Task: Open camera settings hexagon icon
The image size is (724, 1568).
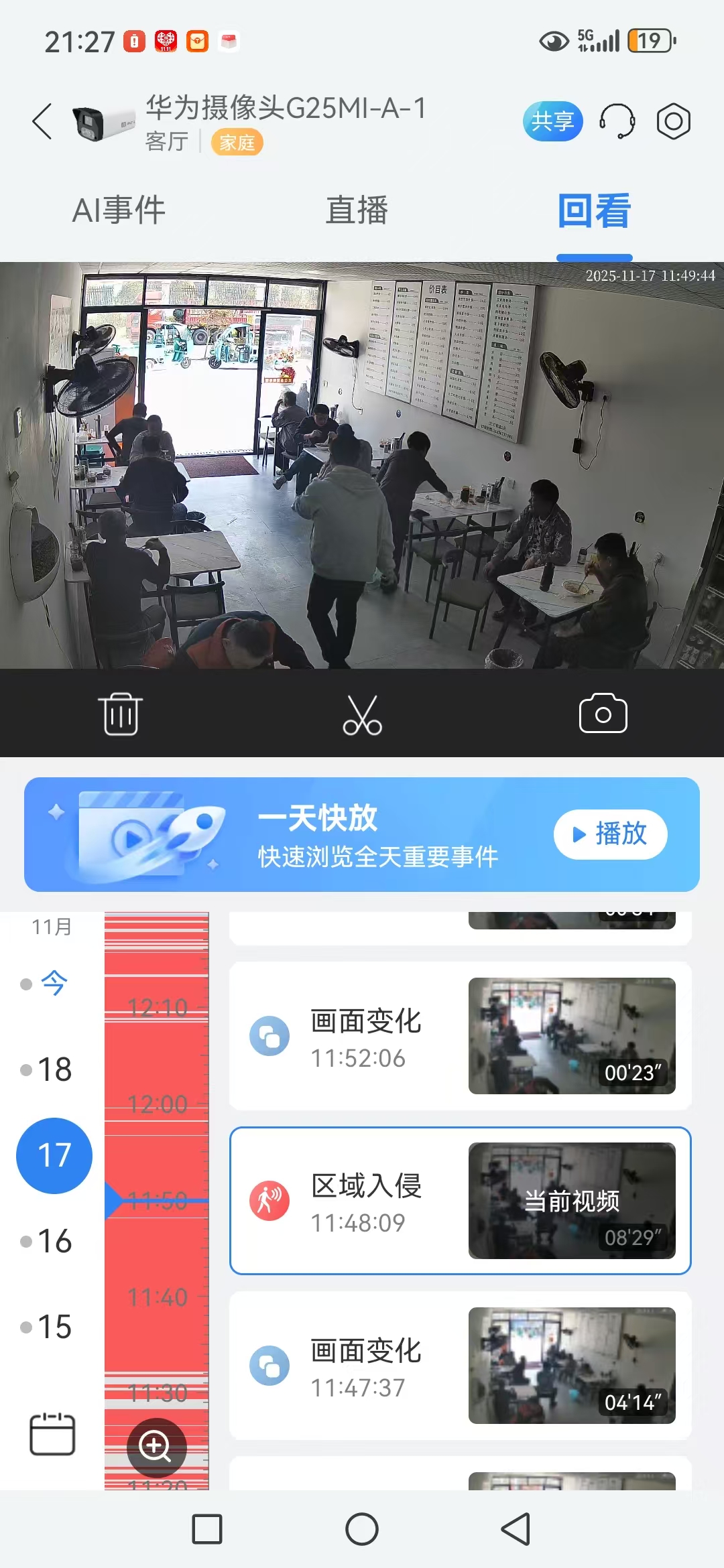Action: 673,121
